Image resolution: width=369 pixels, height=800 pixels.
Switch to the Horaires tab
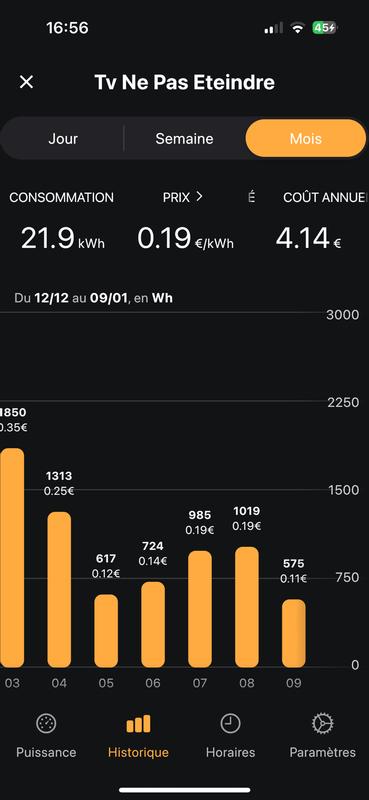point(230,736)
